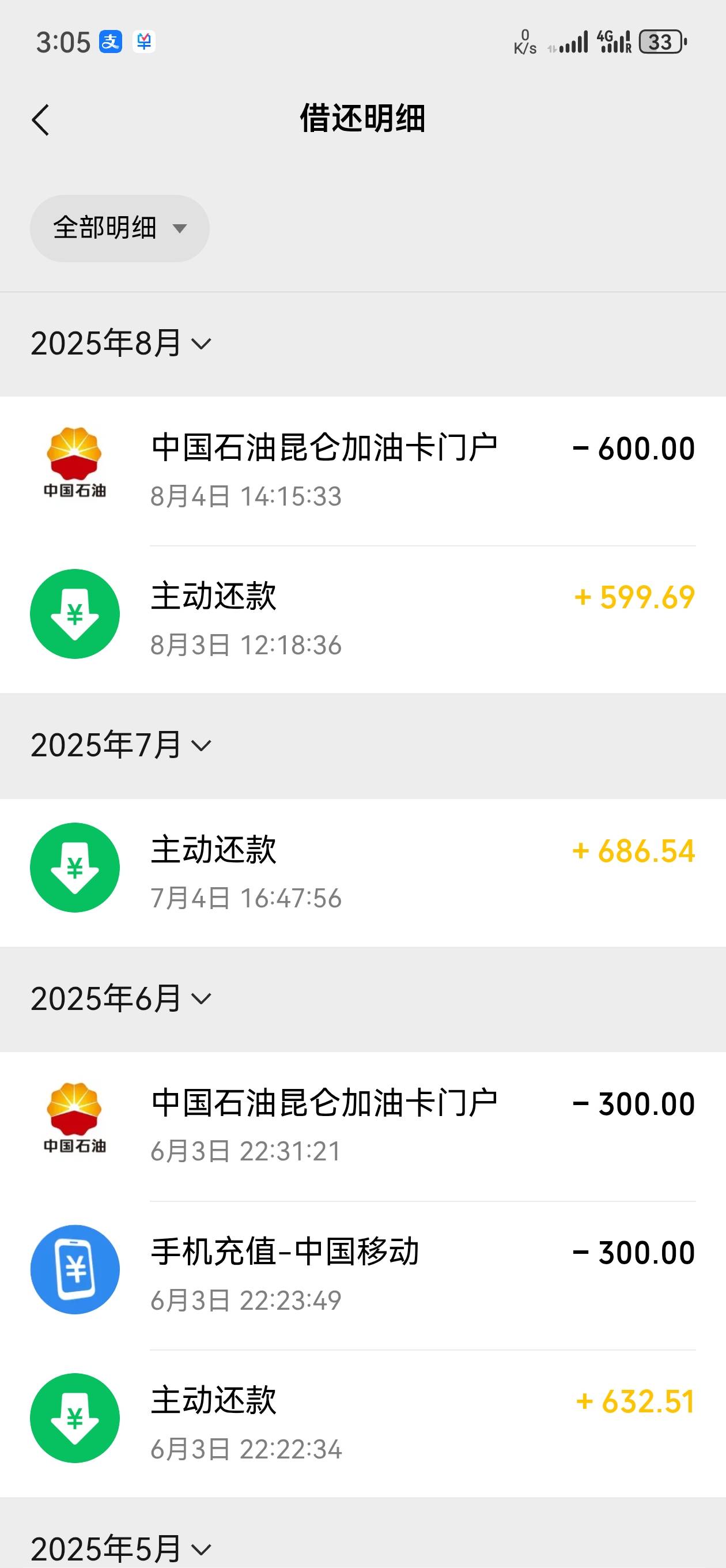Collapse the 2025年8月 section

(x=120, y=344)
